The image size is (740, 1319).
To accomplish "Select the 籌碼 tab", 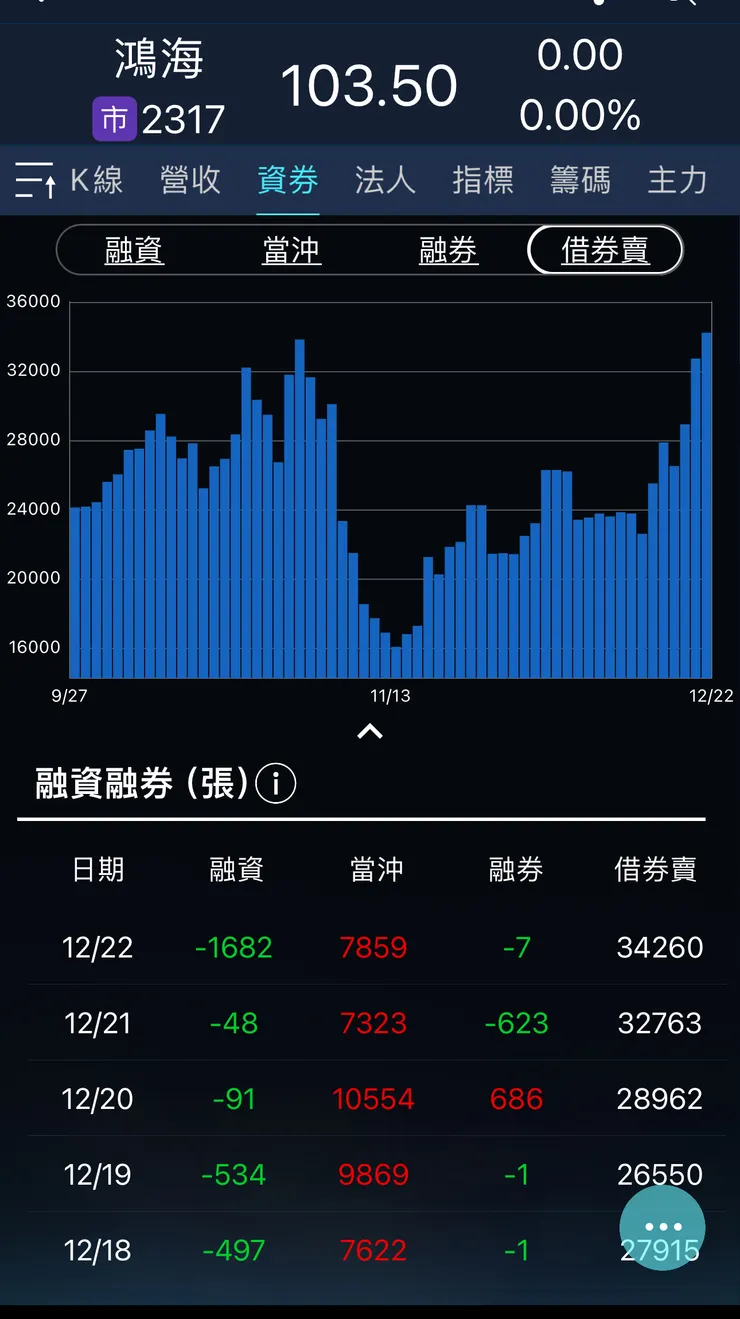I will (x=581, y=180).
